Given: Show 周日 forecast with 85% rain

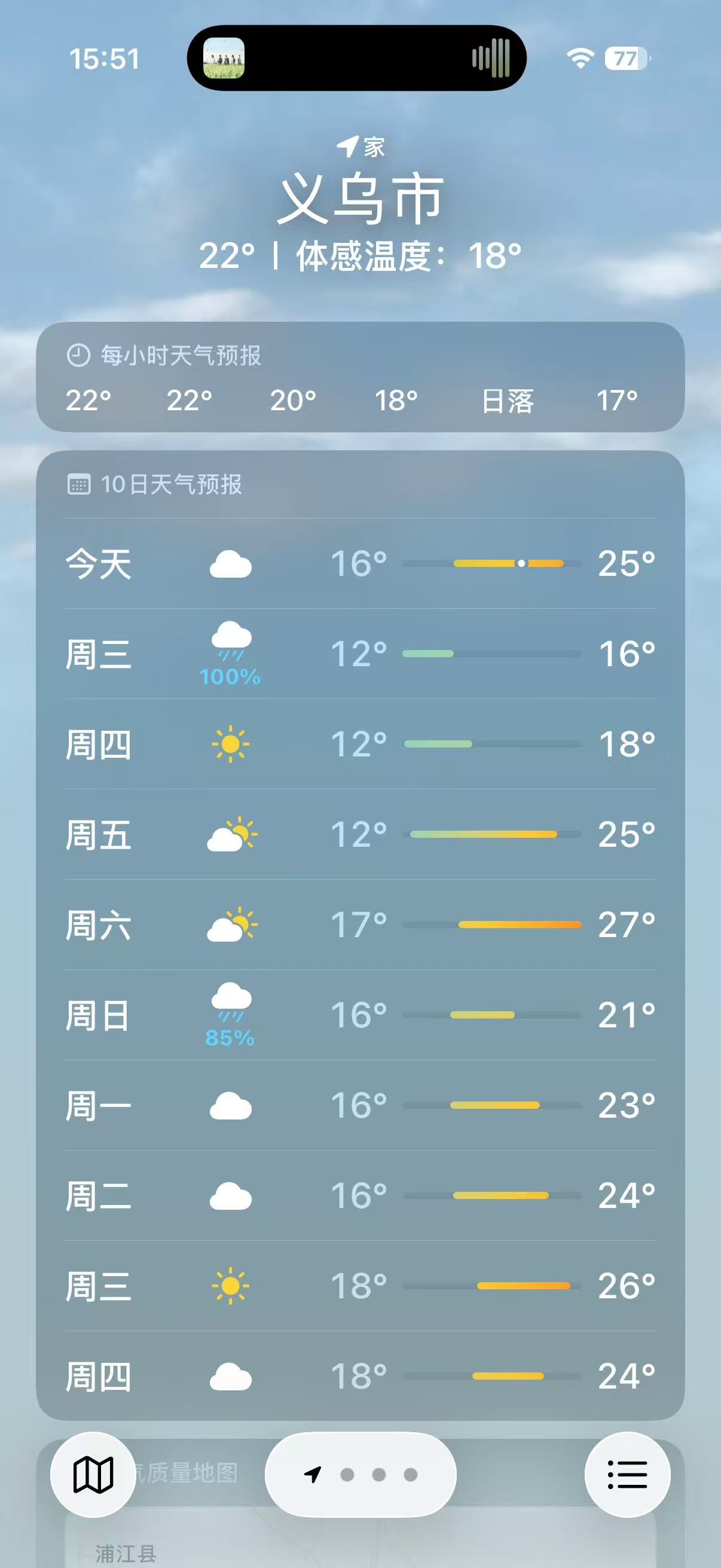Looking at the screenshot, I should coord(360,1015).
